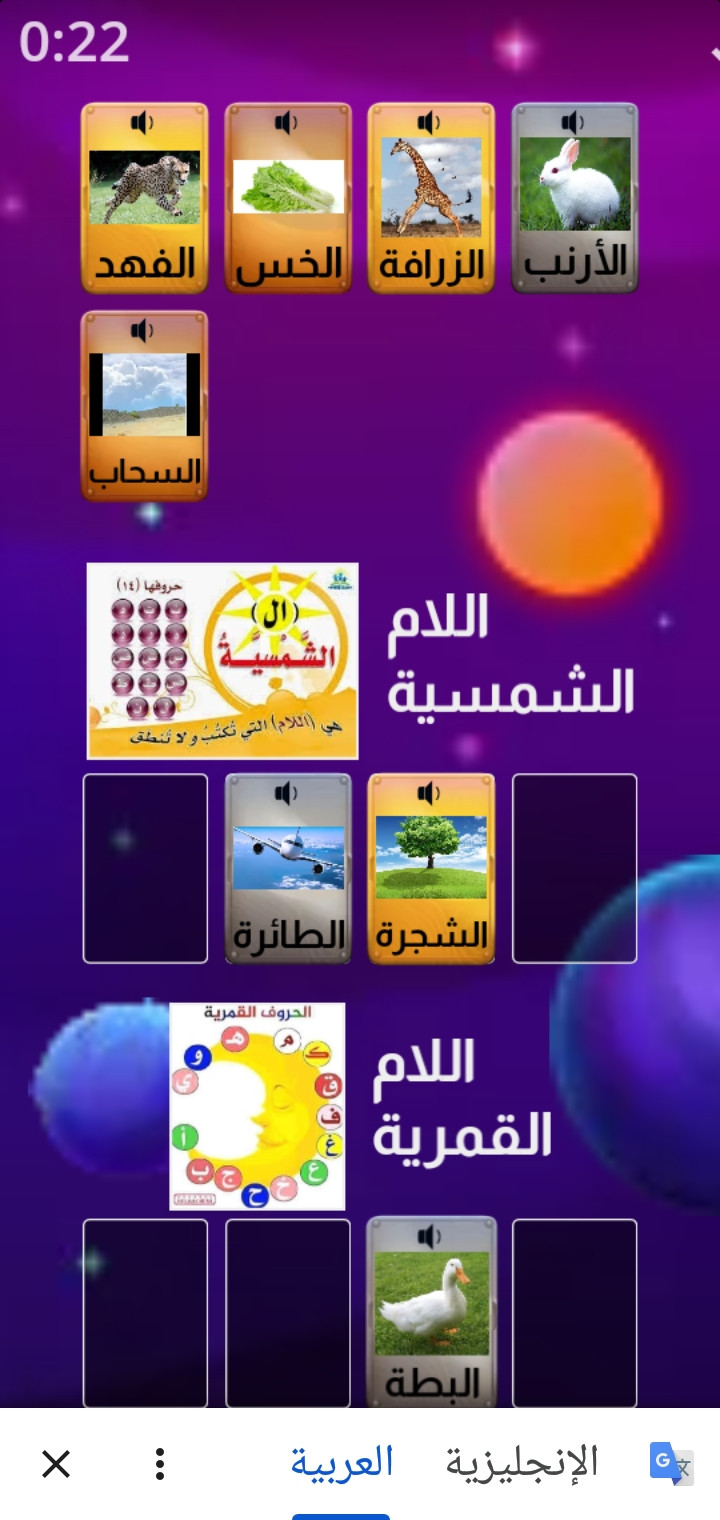Choose the الأرنب (rabbit) card
The image size is (720, 1520).
coord(575,200)
